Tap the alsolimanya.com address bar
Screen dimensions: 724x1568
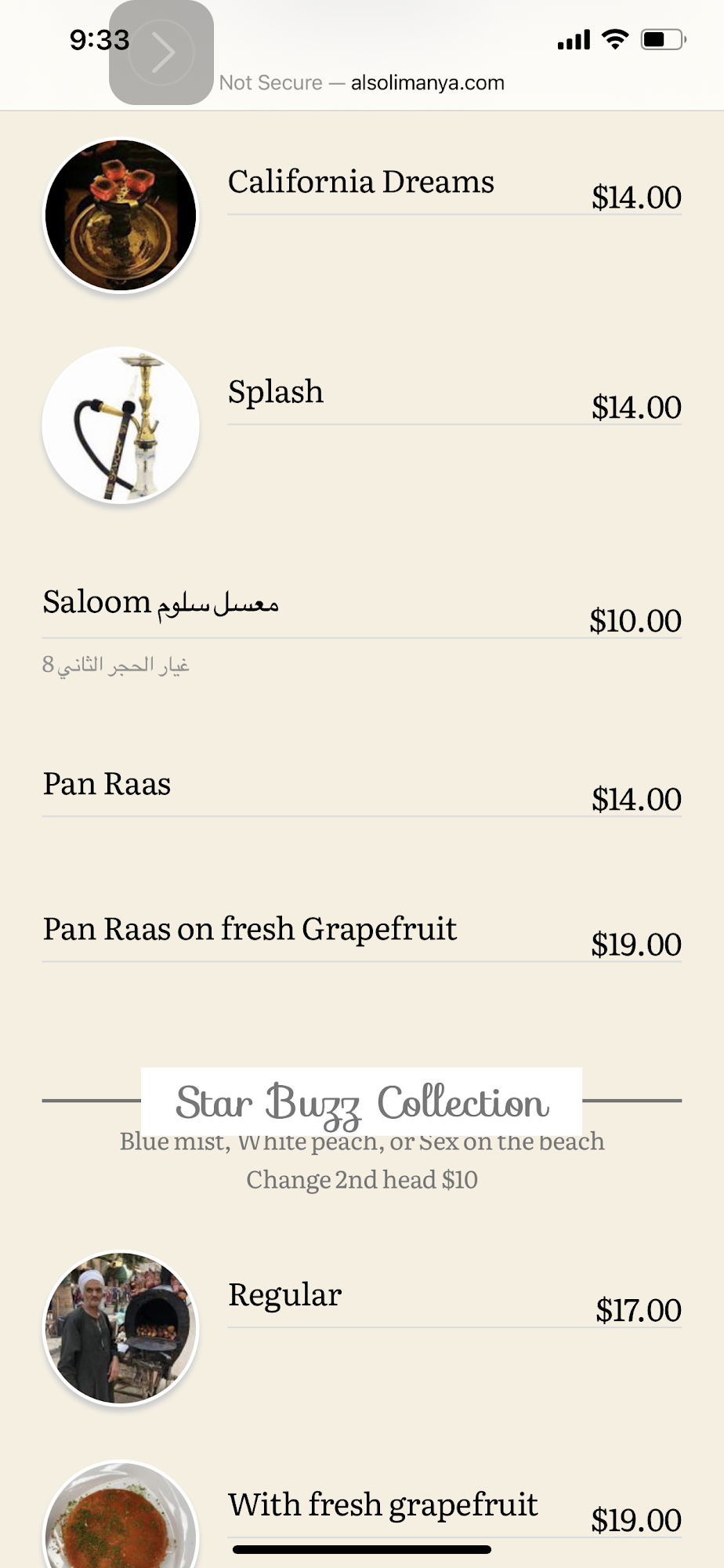[362, 83]
